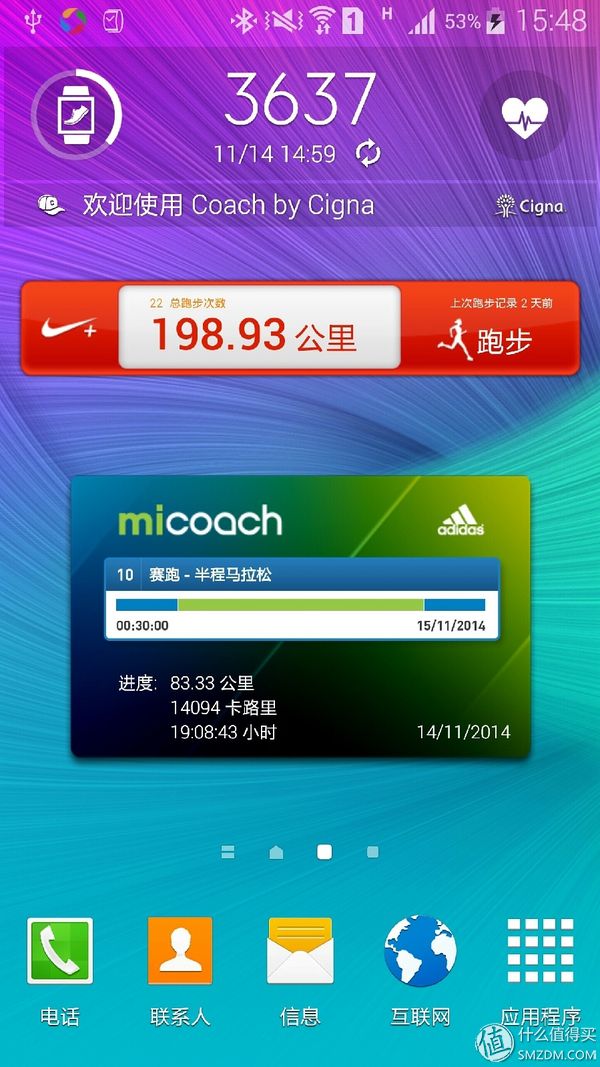Screen dimensions: 600x1067
Task: Refresh the step count sync
Action: point(368,154)
